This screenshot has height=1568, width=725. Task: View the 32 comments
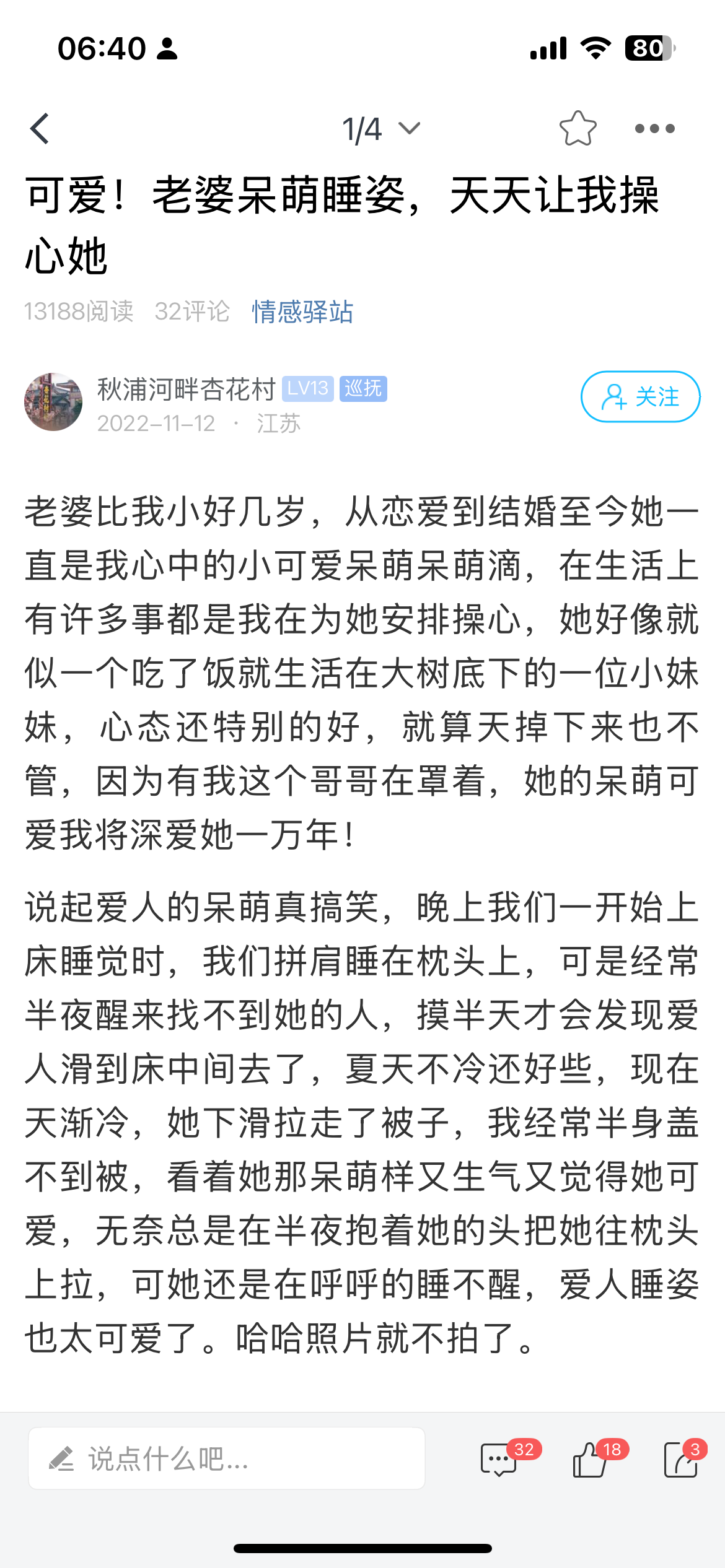(499, 1460)
